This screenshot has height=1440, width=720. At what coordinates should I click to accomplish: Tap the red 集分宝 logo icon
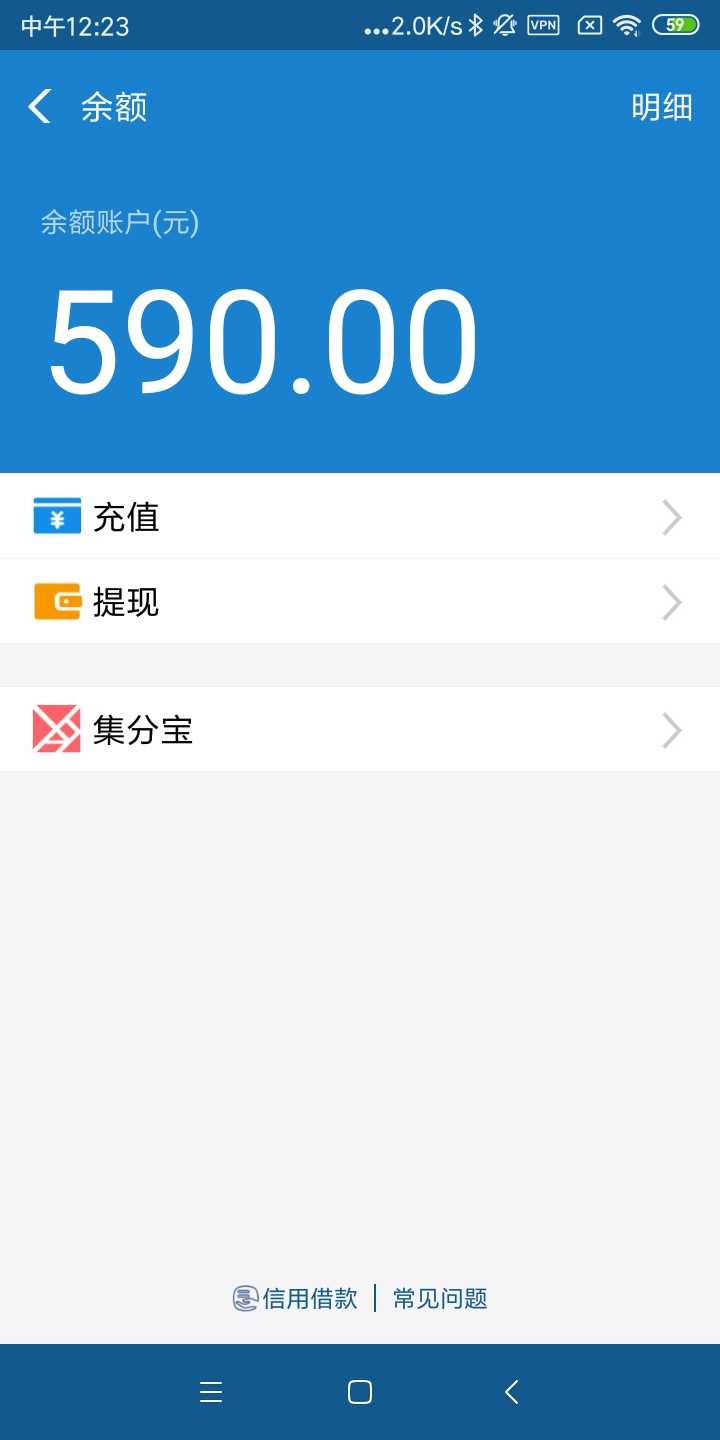pos(57,729)
